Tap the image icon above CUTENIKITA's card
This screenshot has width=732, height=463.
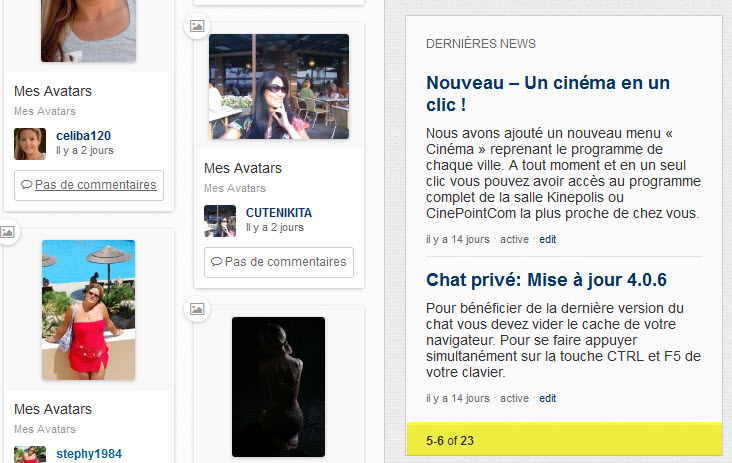(198, 28)
